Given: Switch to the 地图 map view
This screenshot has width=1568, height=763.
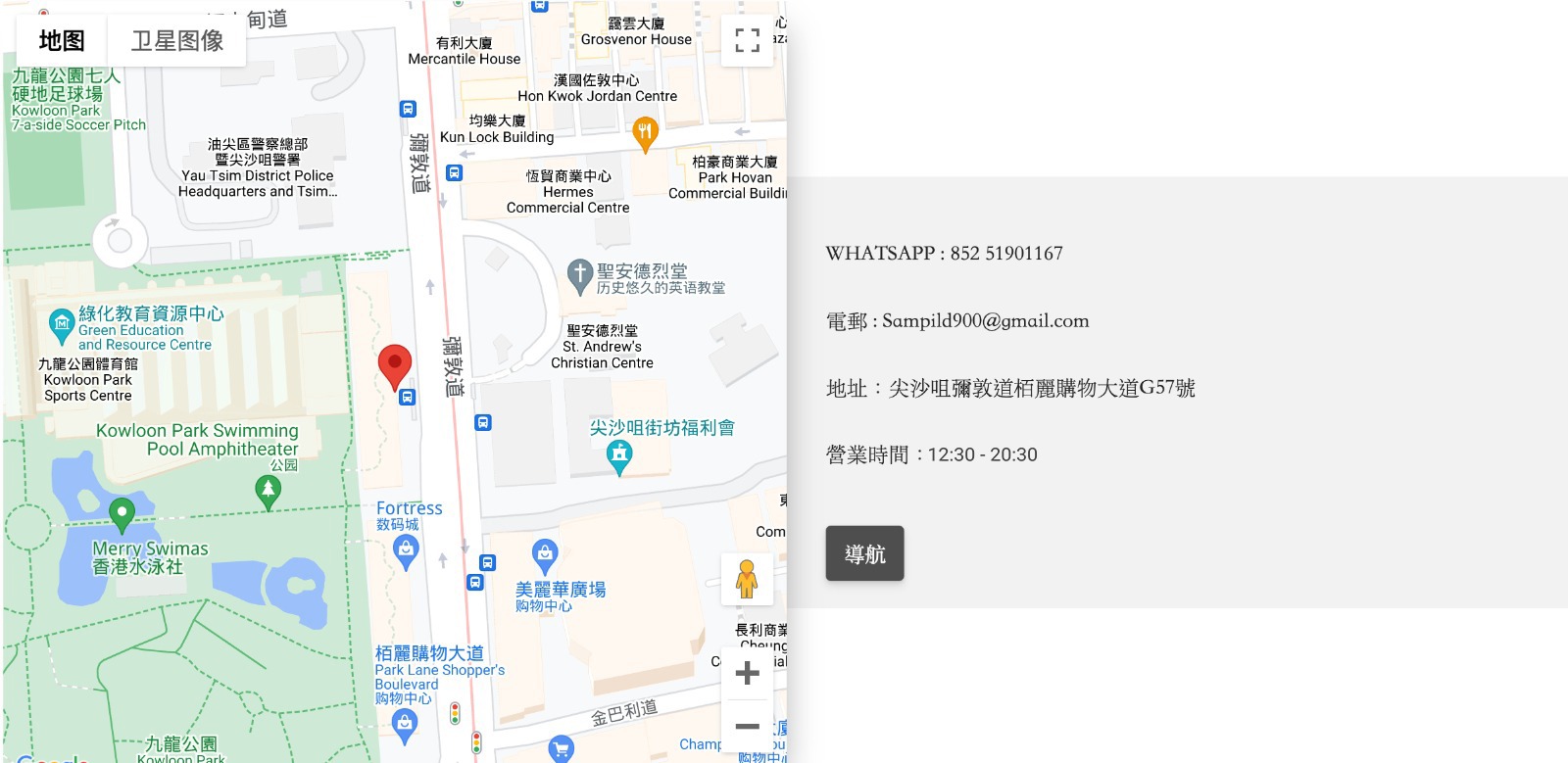Looking at the screenshot, I should [x=62, y=40].
